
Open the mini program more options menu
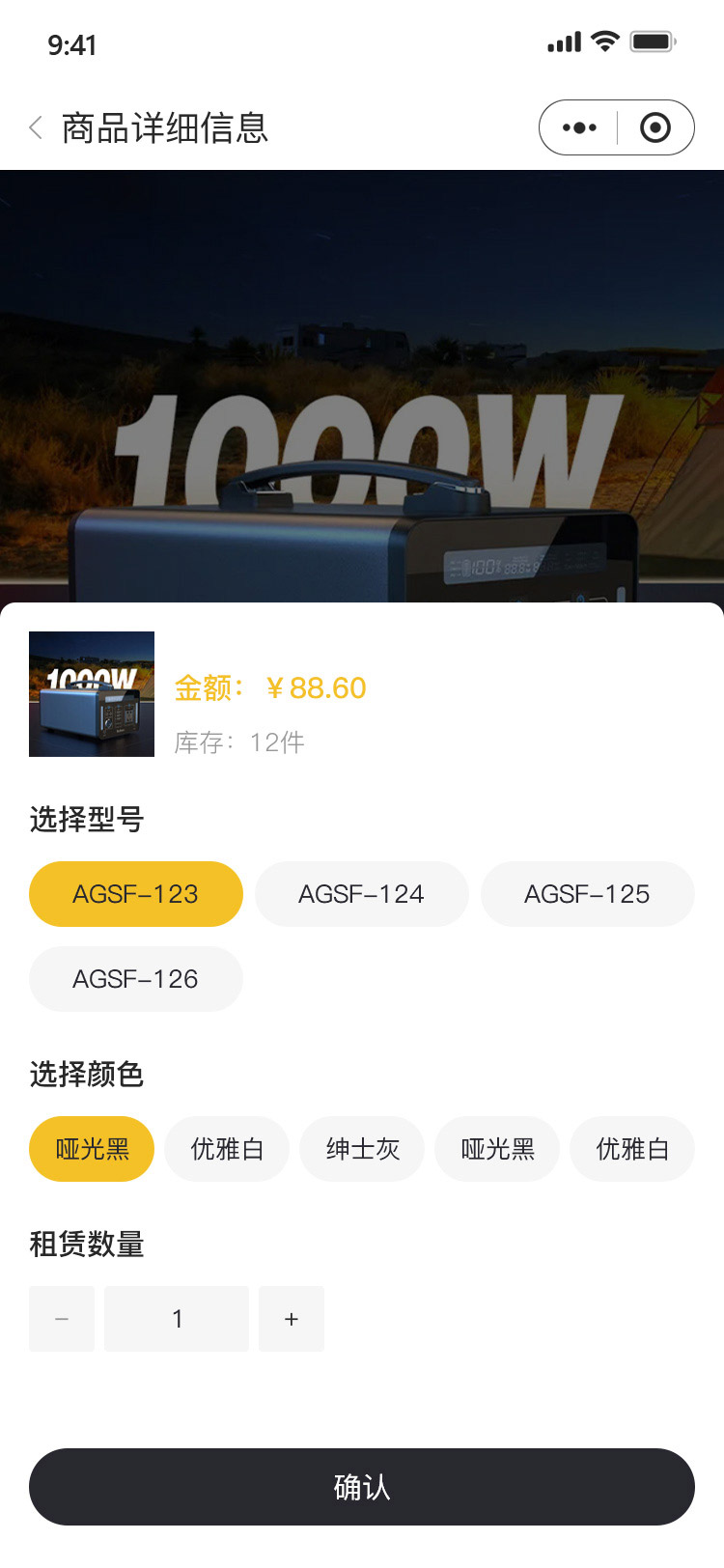pos(579,127)
